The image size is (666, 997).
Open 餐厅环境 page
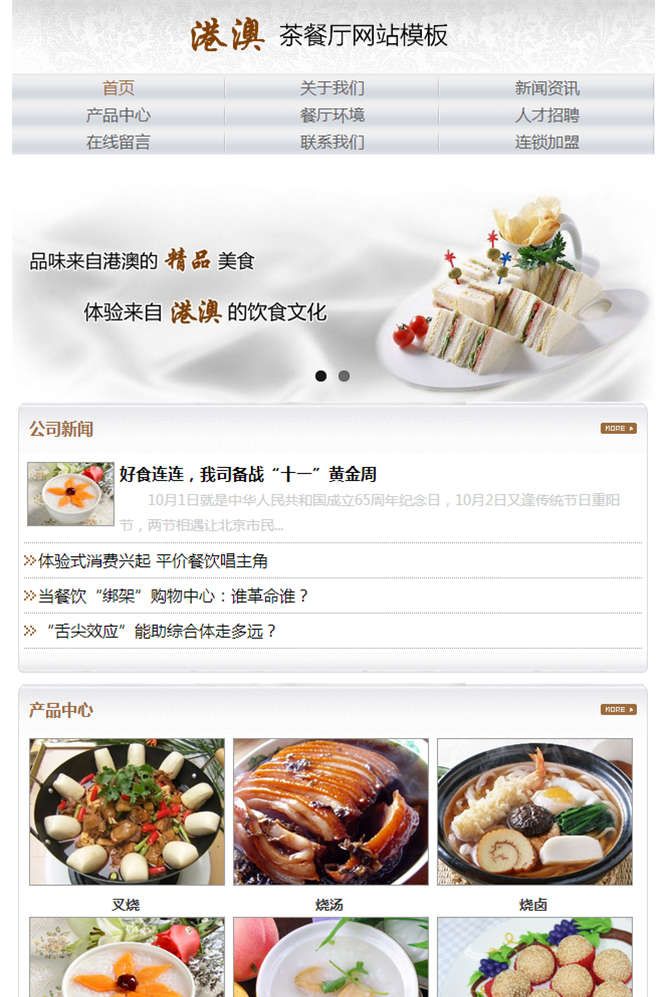332,115
